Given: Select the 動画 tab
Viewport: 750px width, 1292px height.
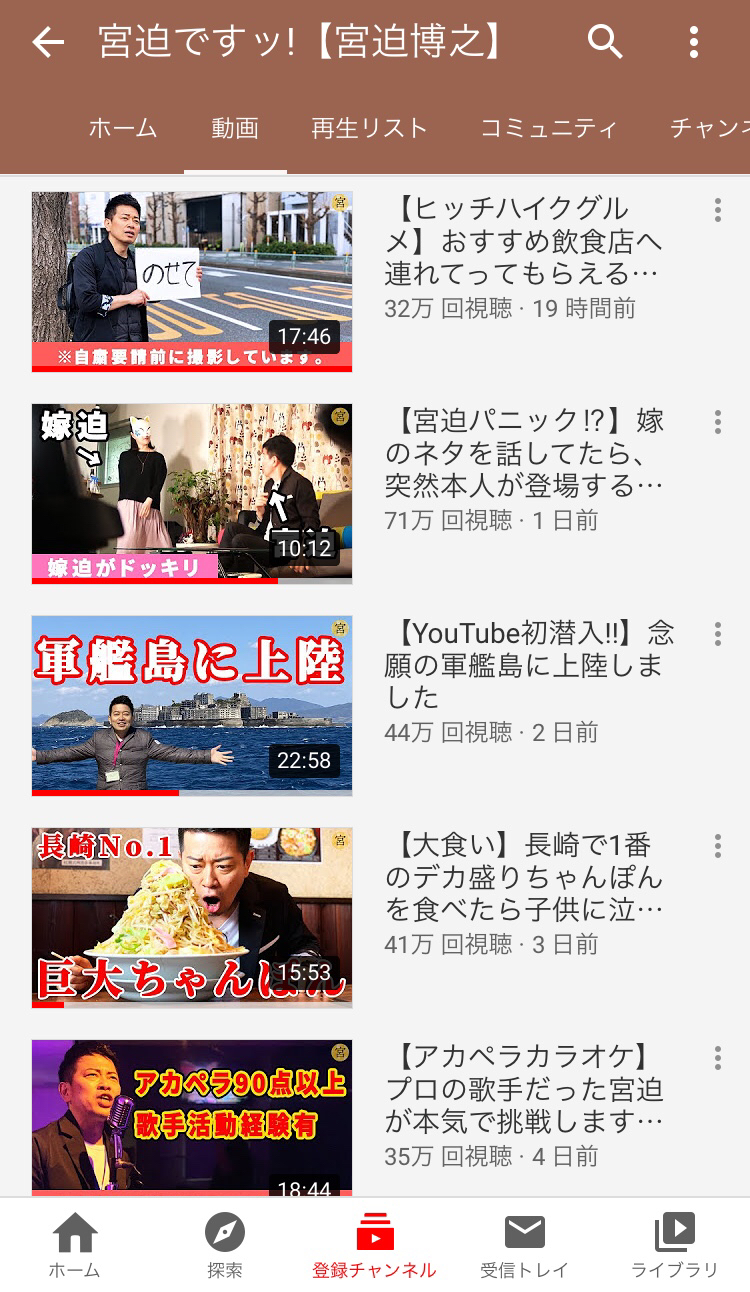Looking at the screenshot, I should click(x=235, y=128).
